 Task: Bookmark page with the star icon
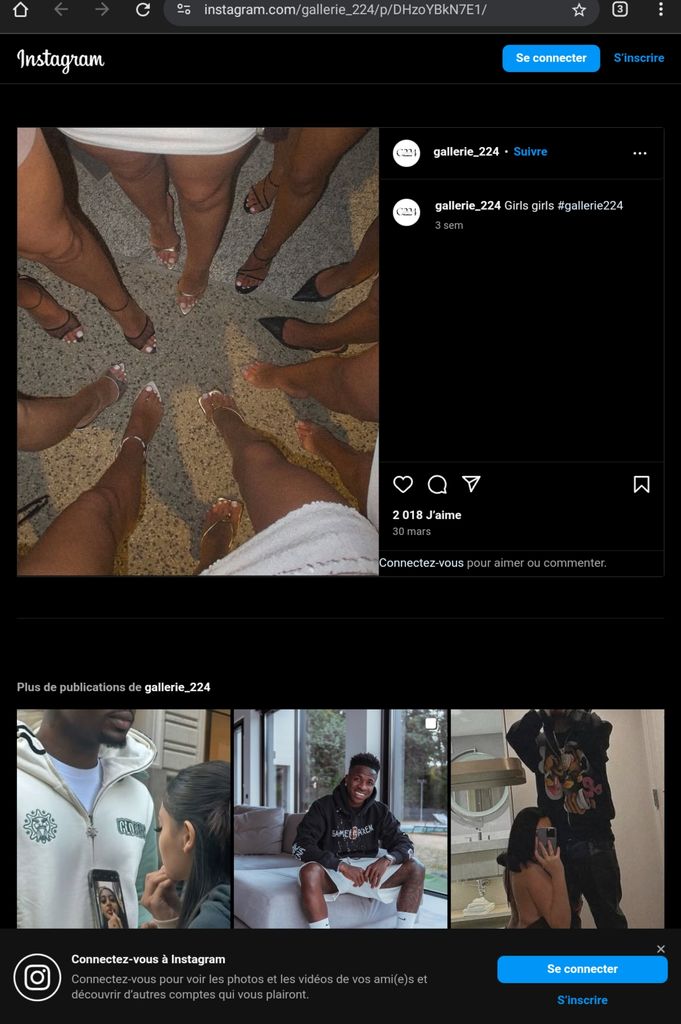579,10
